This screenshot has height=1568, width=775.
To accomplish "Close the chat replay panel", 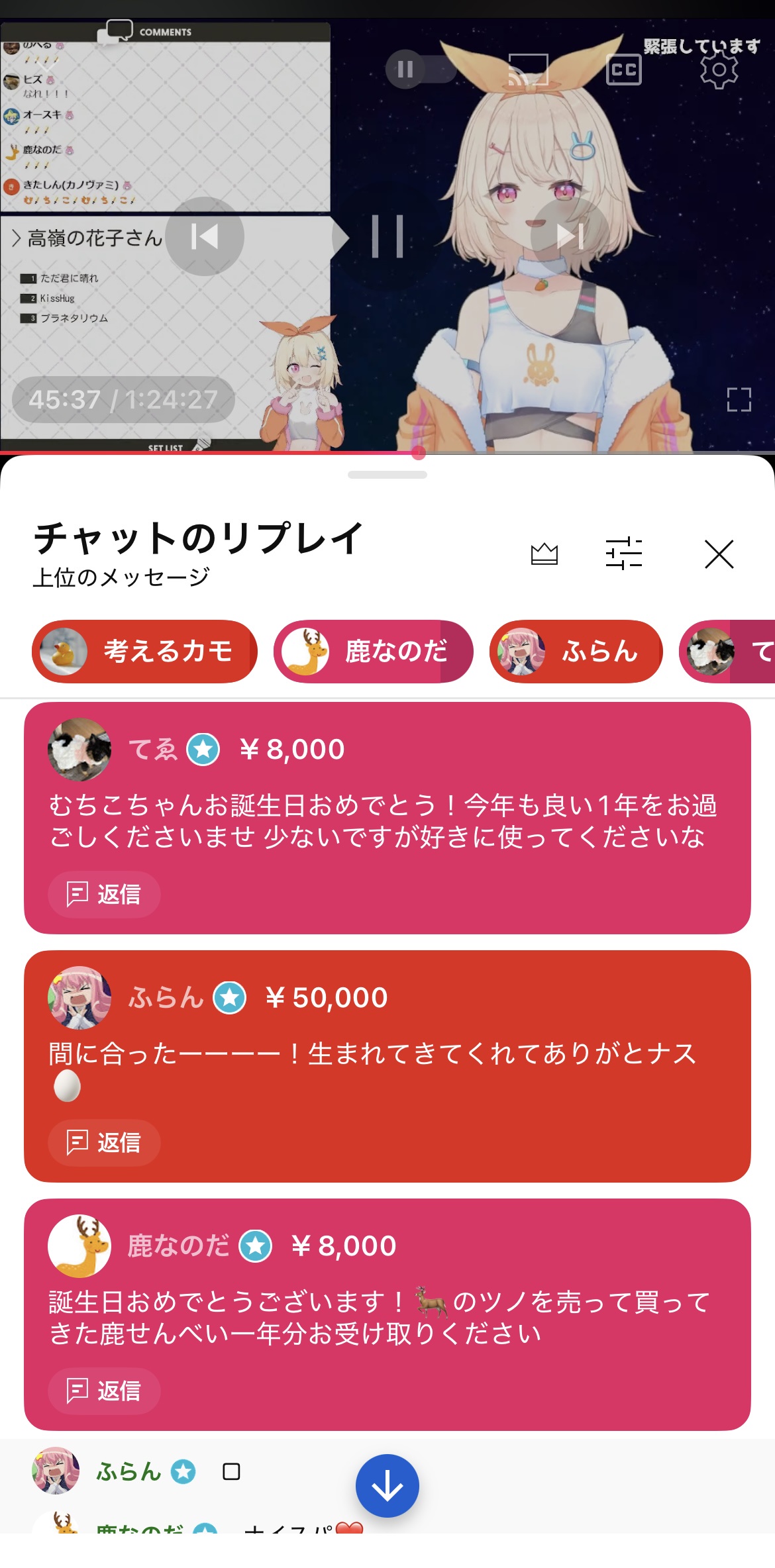I will (x=719, y=554).
